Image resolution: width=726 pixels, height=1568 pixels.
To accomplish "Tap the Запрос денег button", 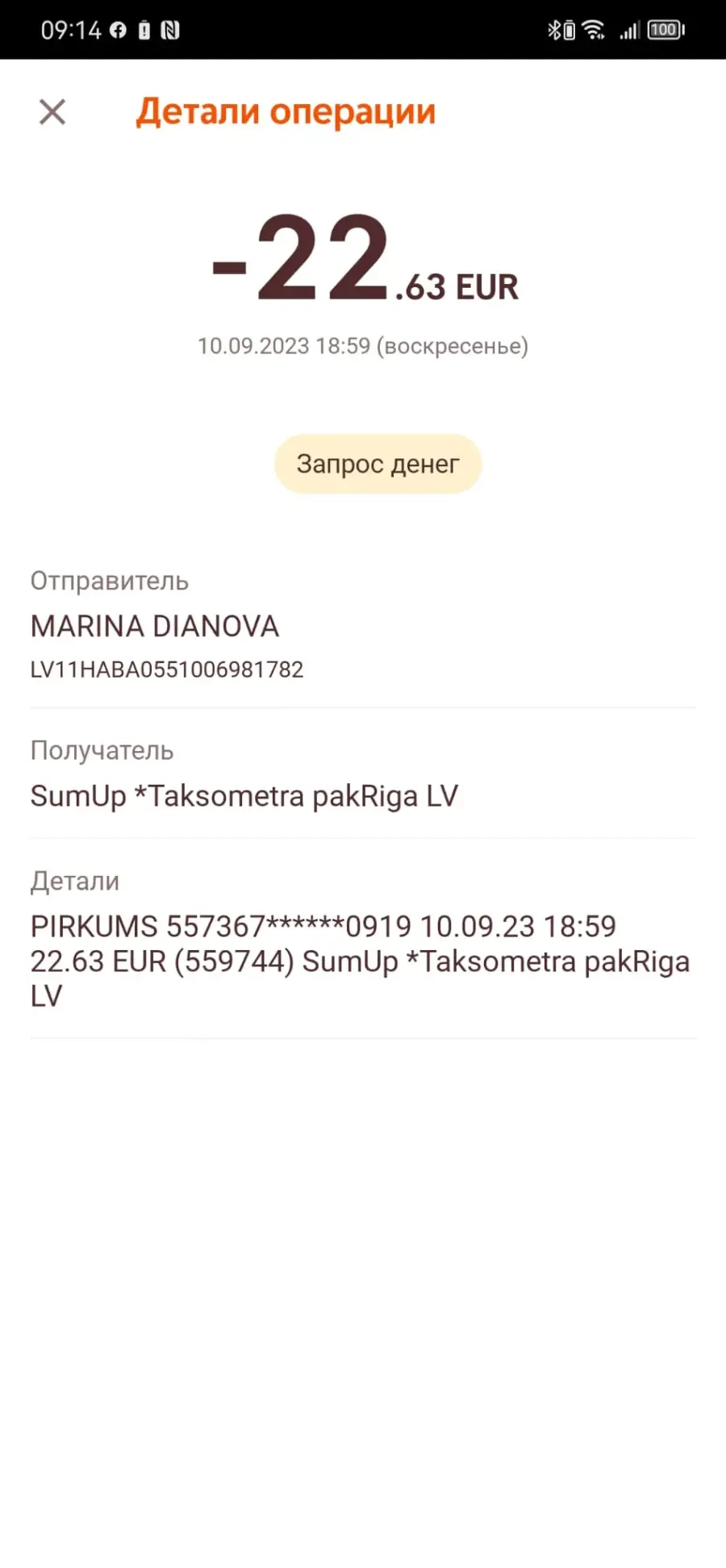I will [378, 464].
